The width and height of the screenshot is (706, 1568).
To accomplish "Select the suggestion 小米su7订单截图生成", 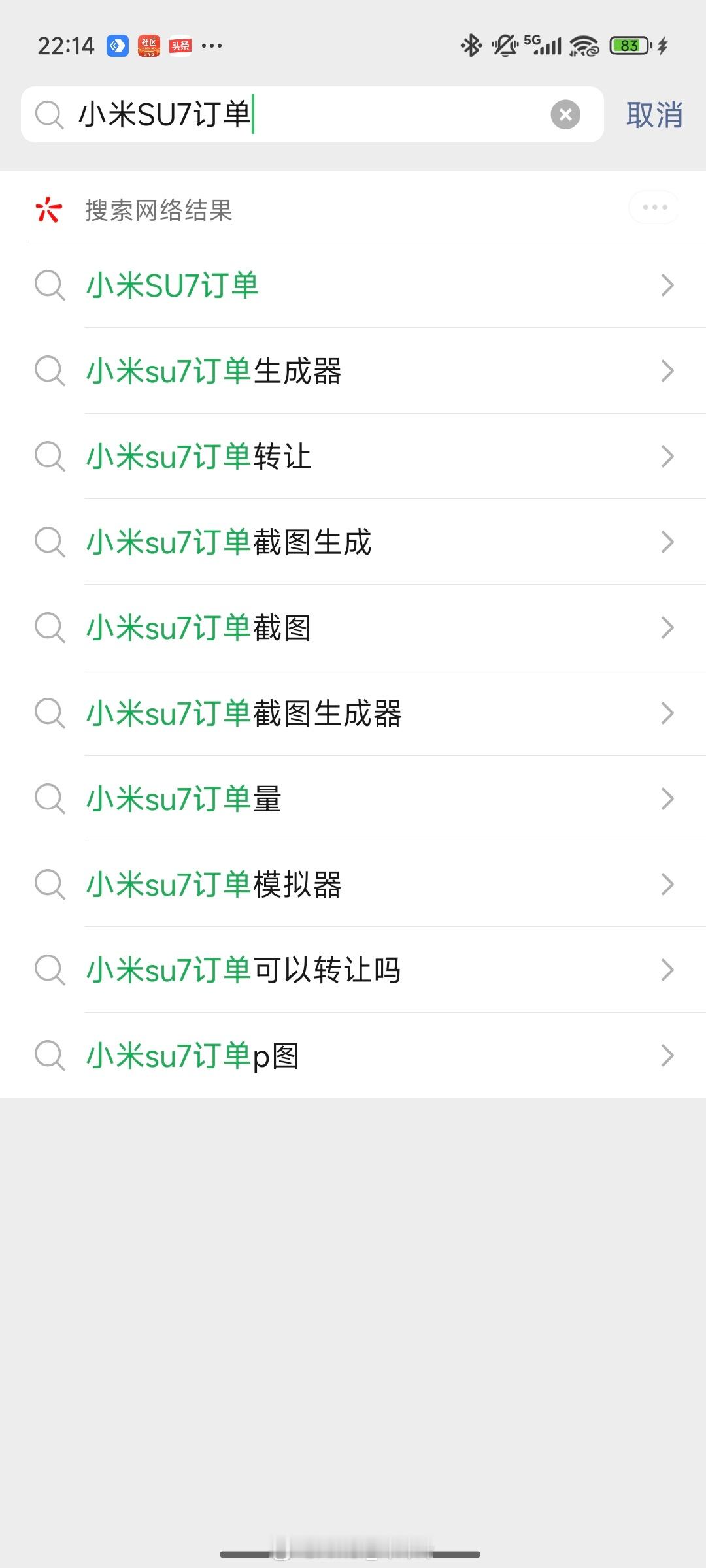I will pos(353,542).
